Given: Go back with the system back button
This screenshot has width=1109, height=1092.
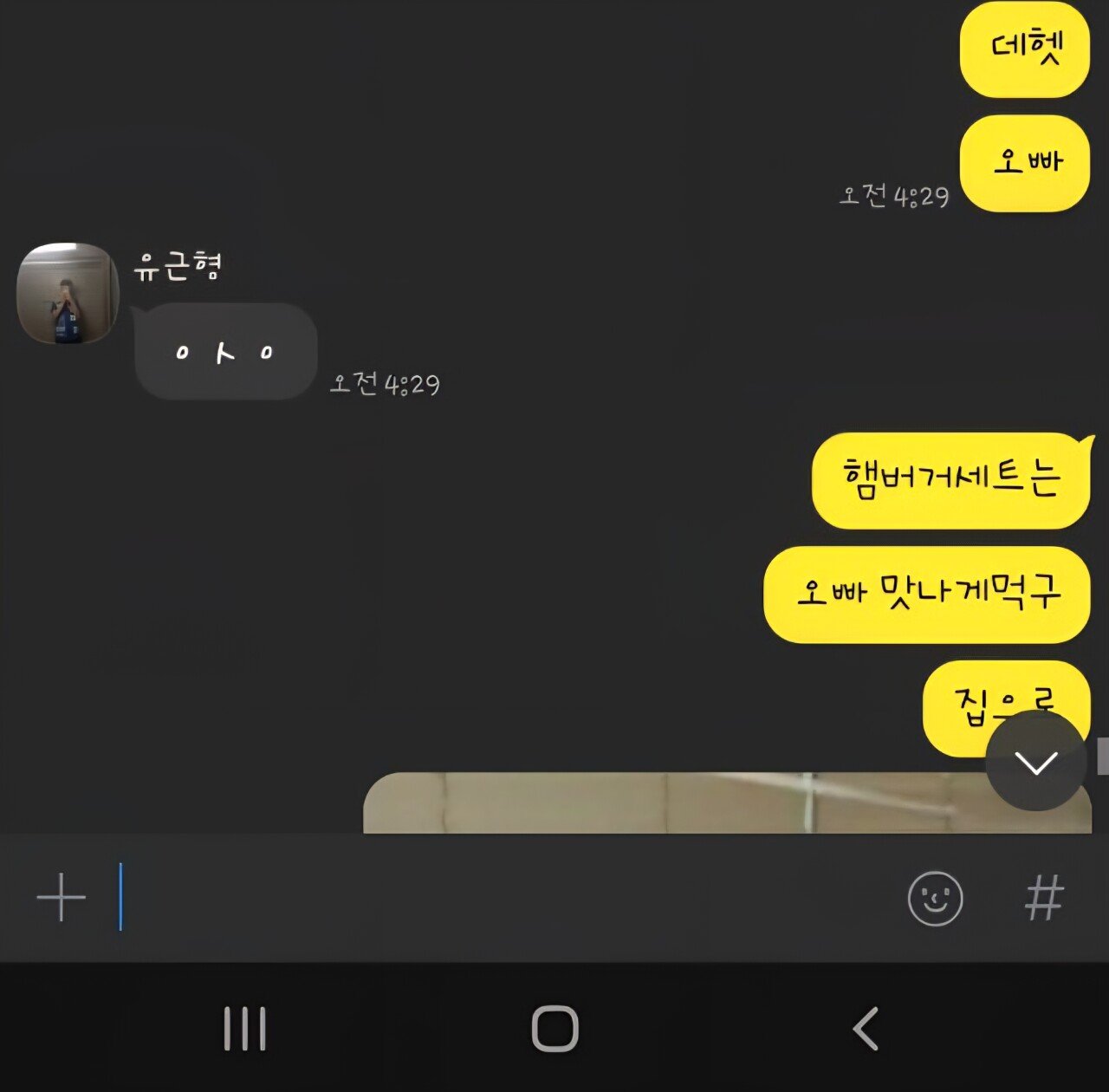Looking at the screenshot, I should [x=866, y=1029].
